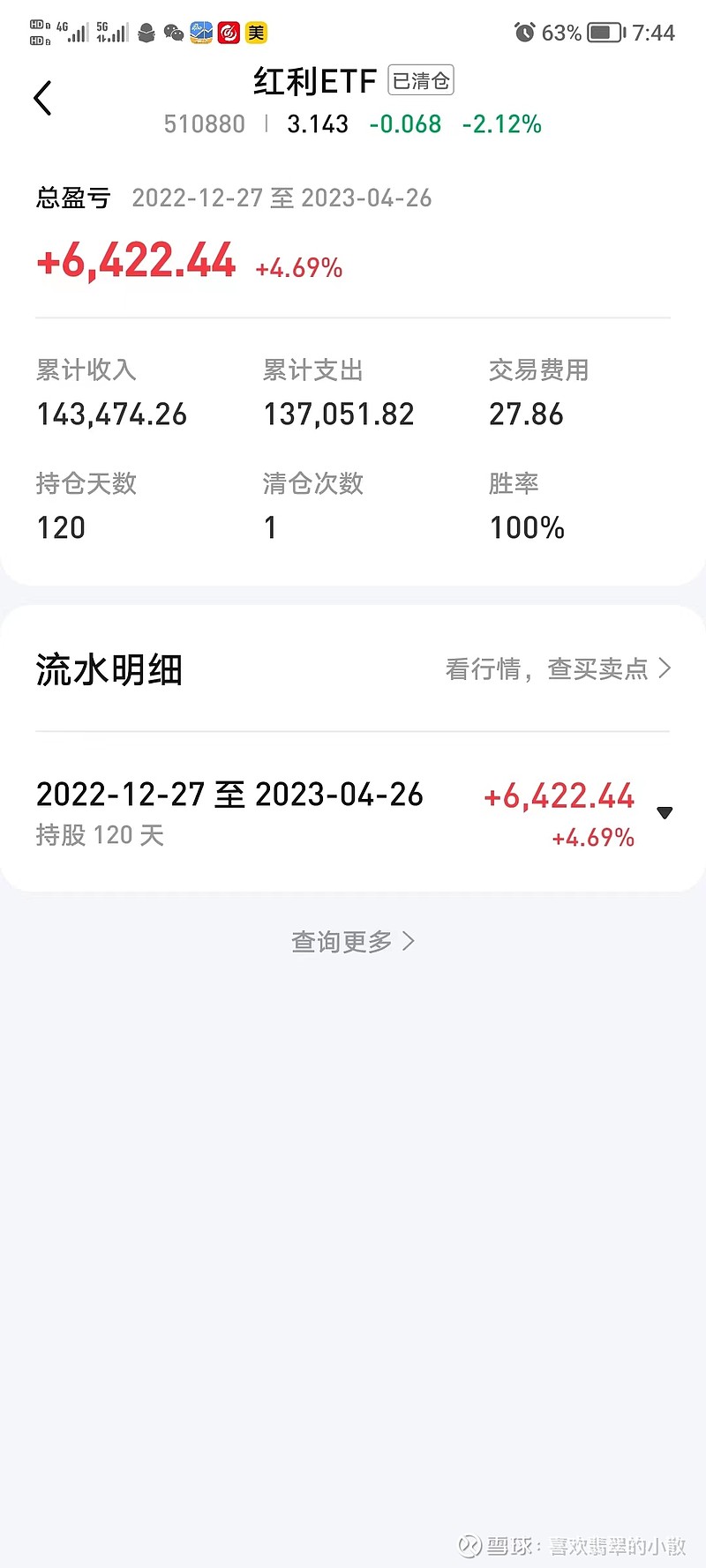The height and width of the screenshot is (1568, 706).
Task: Tap the 已清仓 badge next to 红利ETF
Action: (x=421, y=80)
